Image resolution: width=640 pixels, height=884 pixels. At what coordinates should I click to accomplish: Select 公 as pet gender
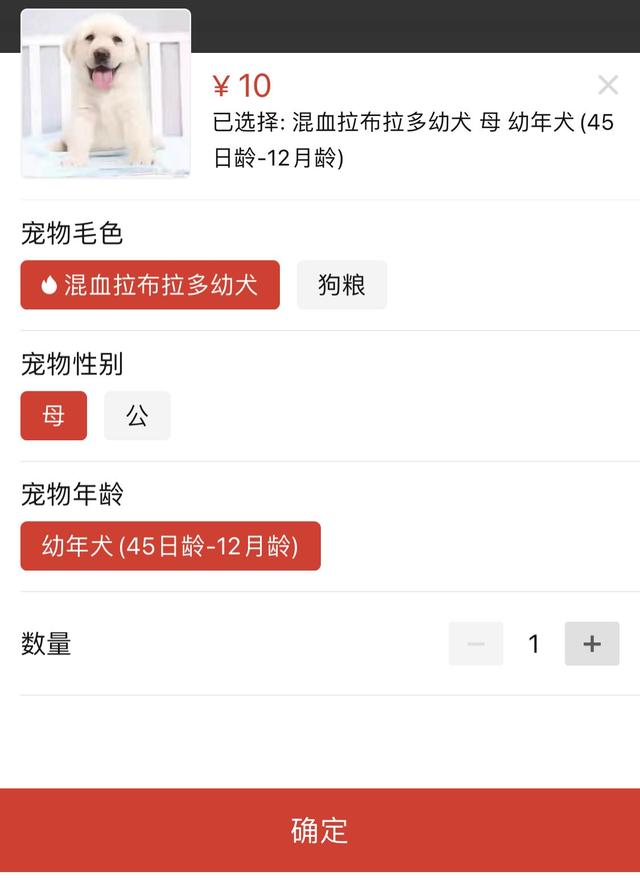(137, 416)
